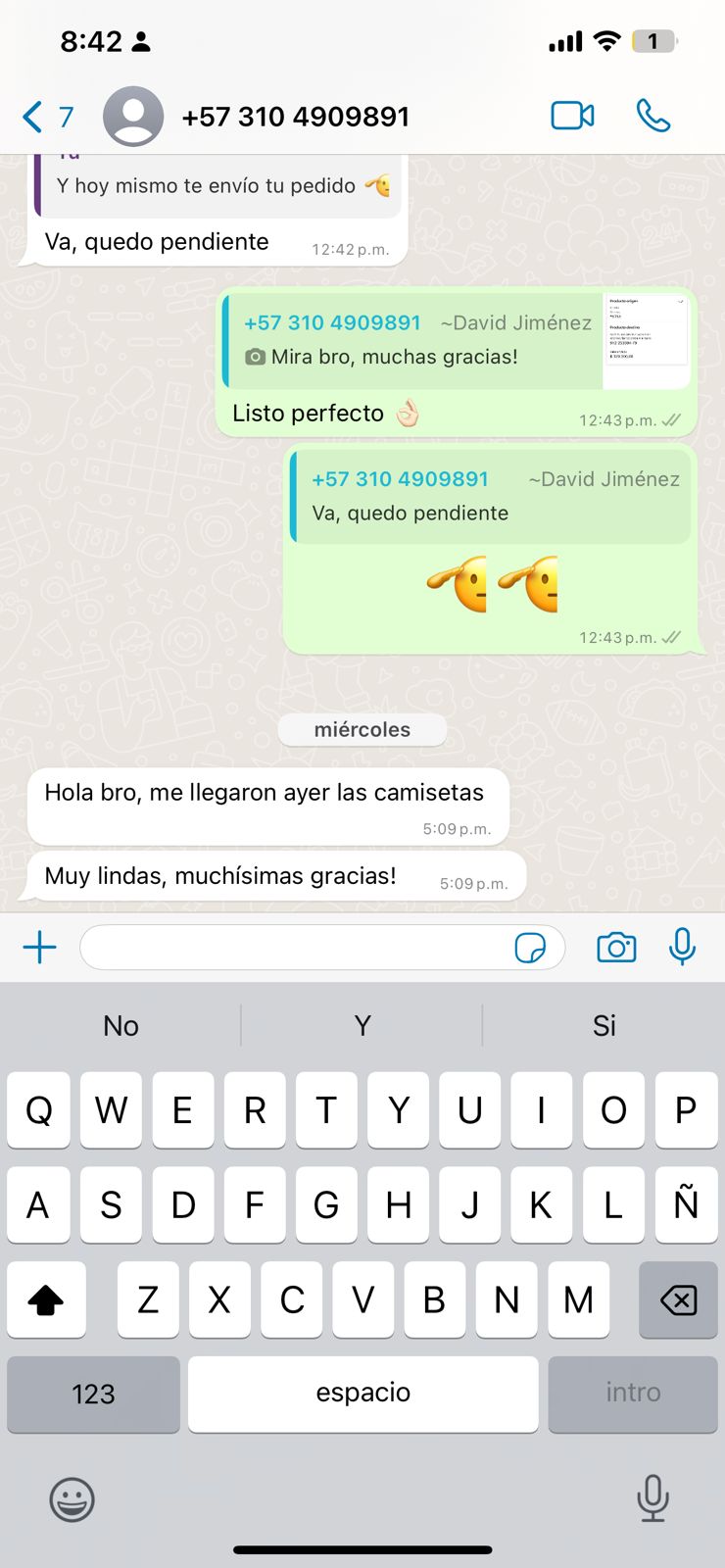Start a voice call
Viewport: 725px width, 1568px height.
pyautogui.click(x=652, y=116)
